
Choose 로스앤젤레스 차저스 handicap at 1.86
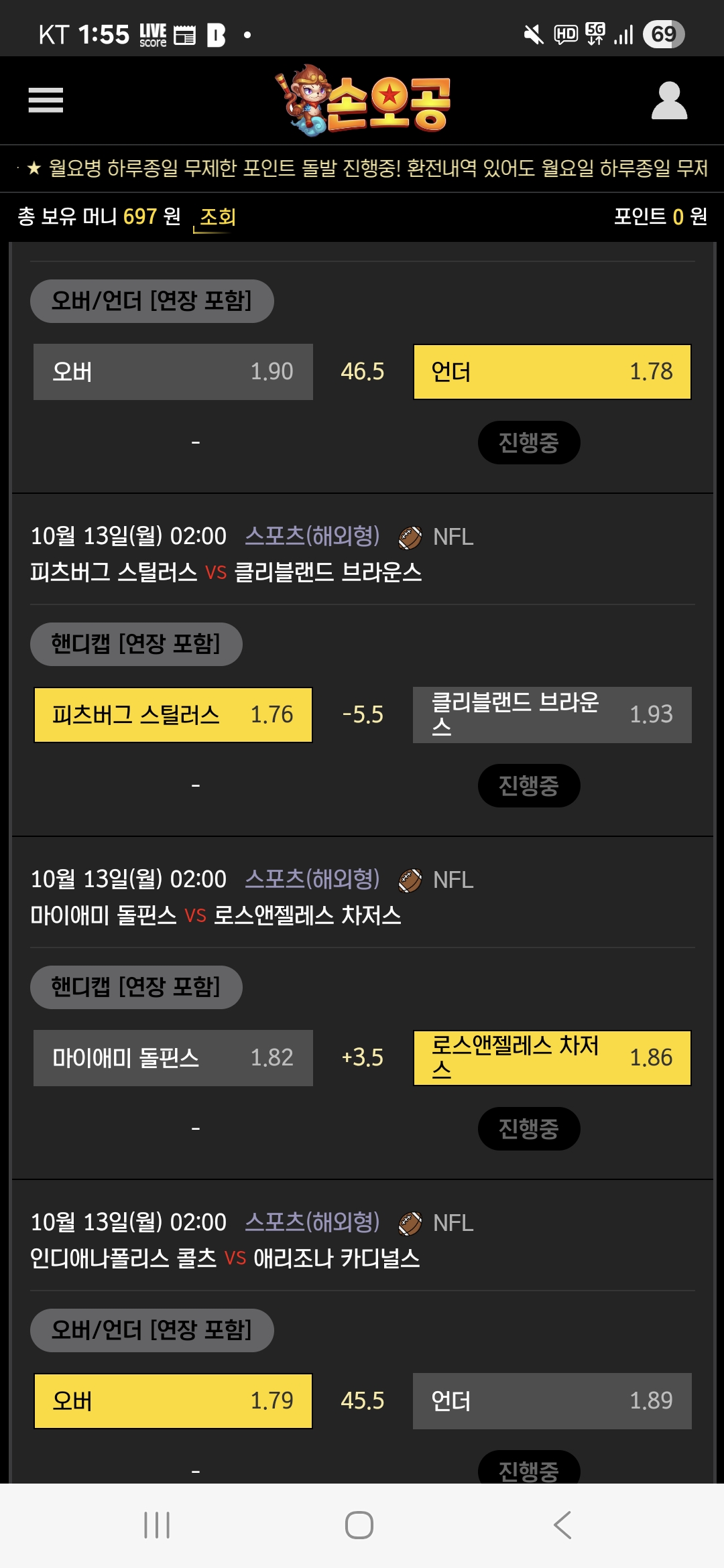(552, 1058)
